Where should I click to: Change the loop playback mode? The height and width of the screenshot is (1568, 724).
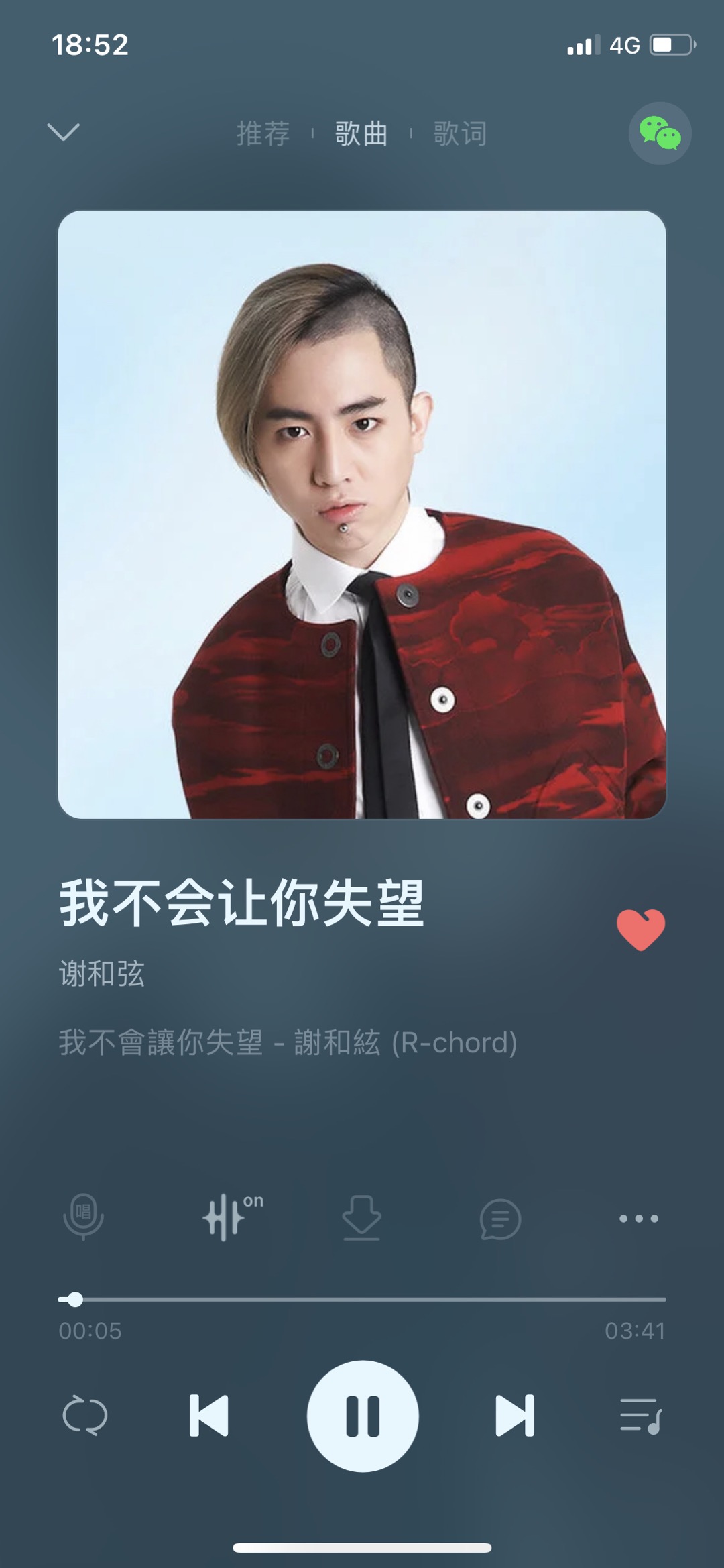84,1416
